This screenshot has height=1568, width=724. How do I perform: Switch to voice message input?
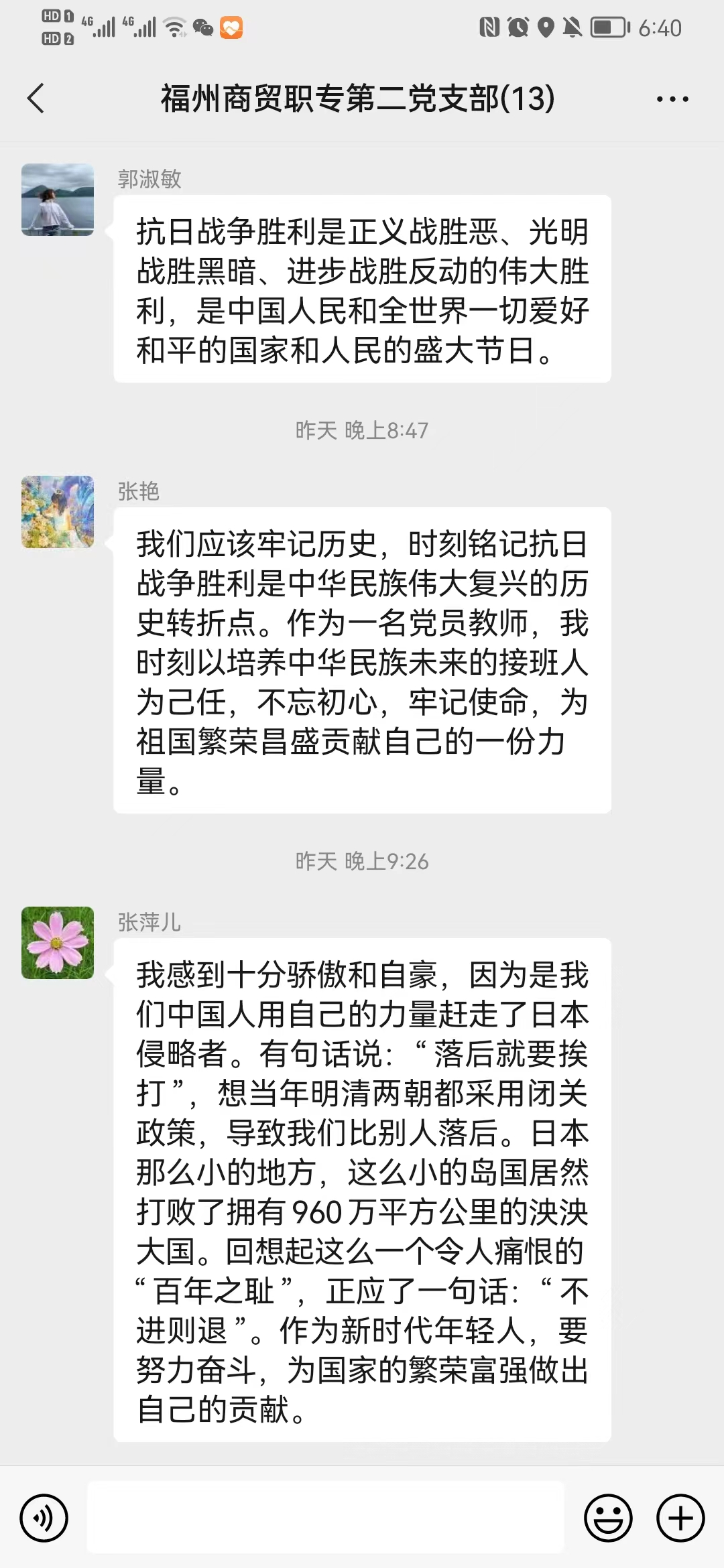44,1518
